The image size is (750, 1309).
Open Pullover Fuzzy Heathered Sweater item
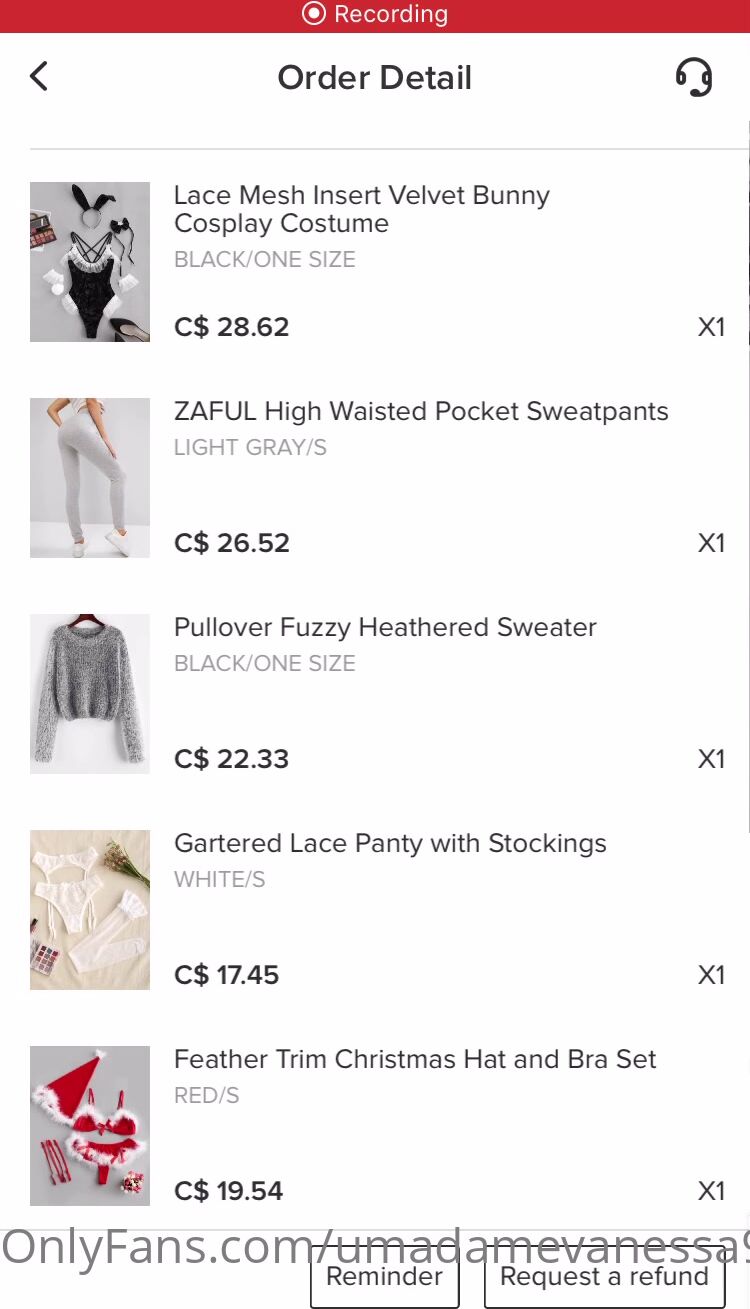pos(385,628)
